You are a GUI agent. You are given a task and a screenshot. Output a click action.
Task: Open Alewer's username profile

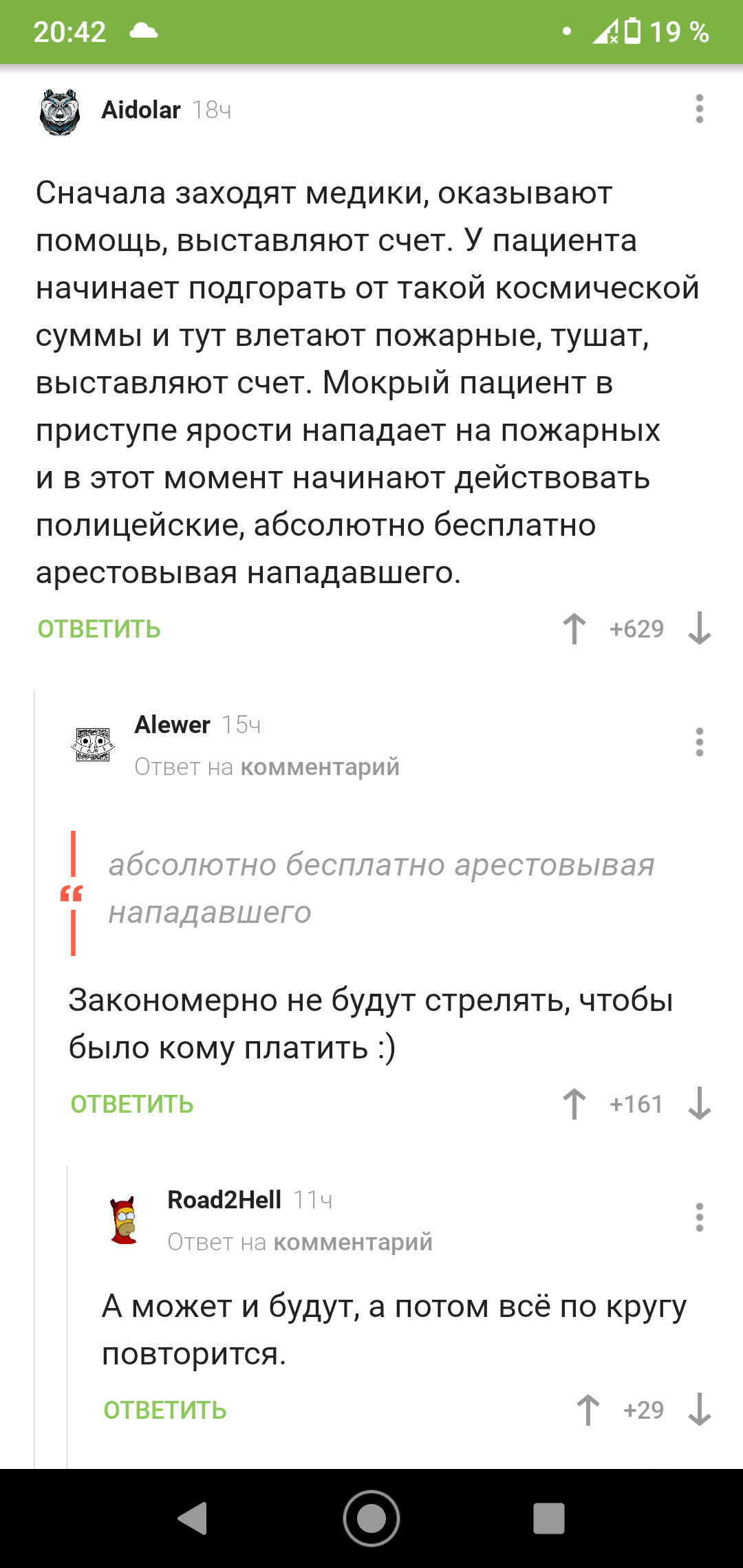click(173, 725)
